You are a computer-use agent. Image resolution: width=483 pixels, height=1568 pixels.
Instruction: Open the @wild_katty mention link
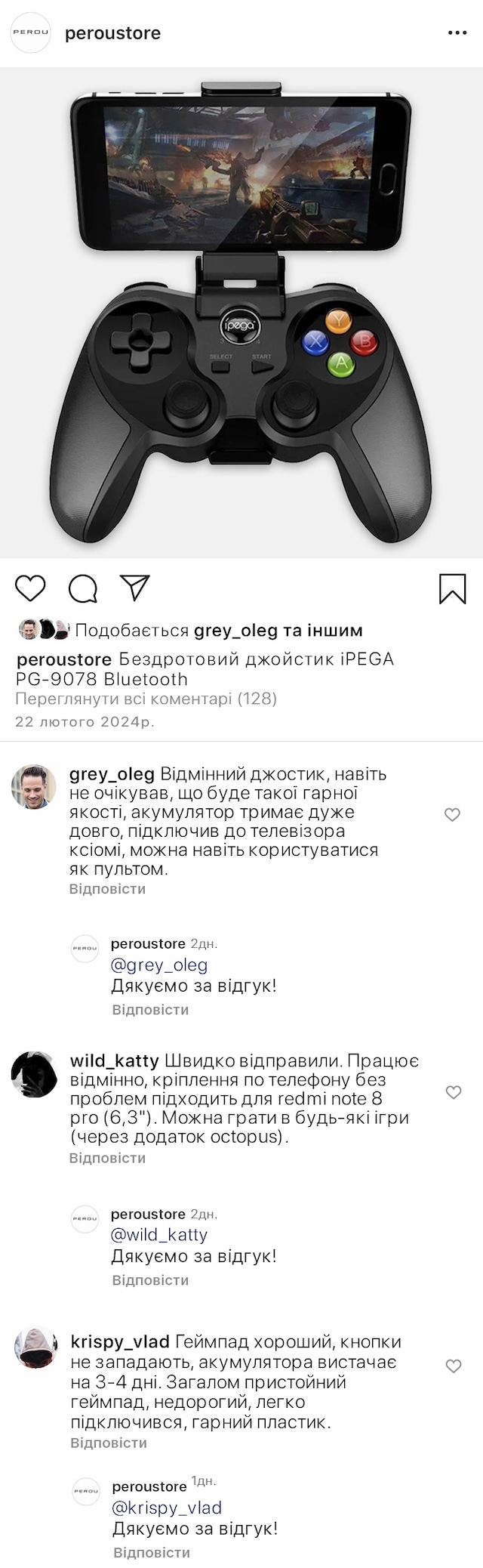pyautogui.click(x=159, y=1235)
